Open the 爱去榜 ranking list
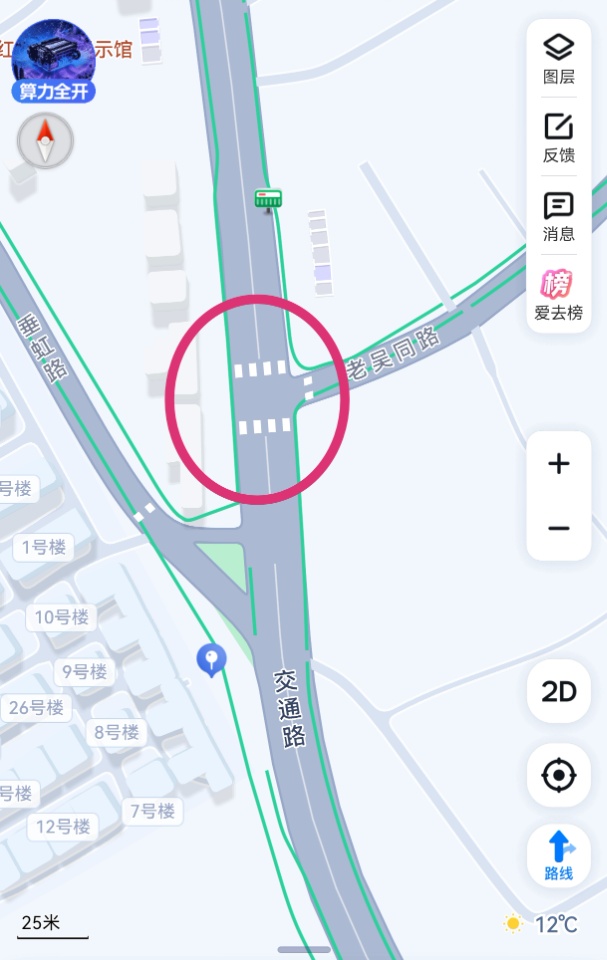This screenshot has width=607, height=960. click(x=558, y=295)
